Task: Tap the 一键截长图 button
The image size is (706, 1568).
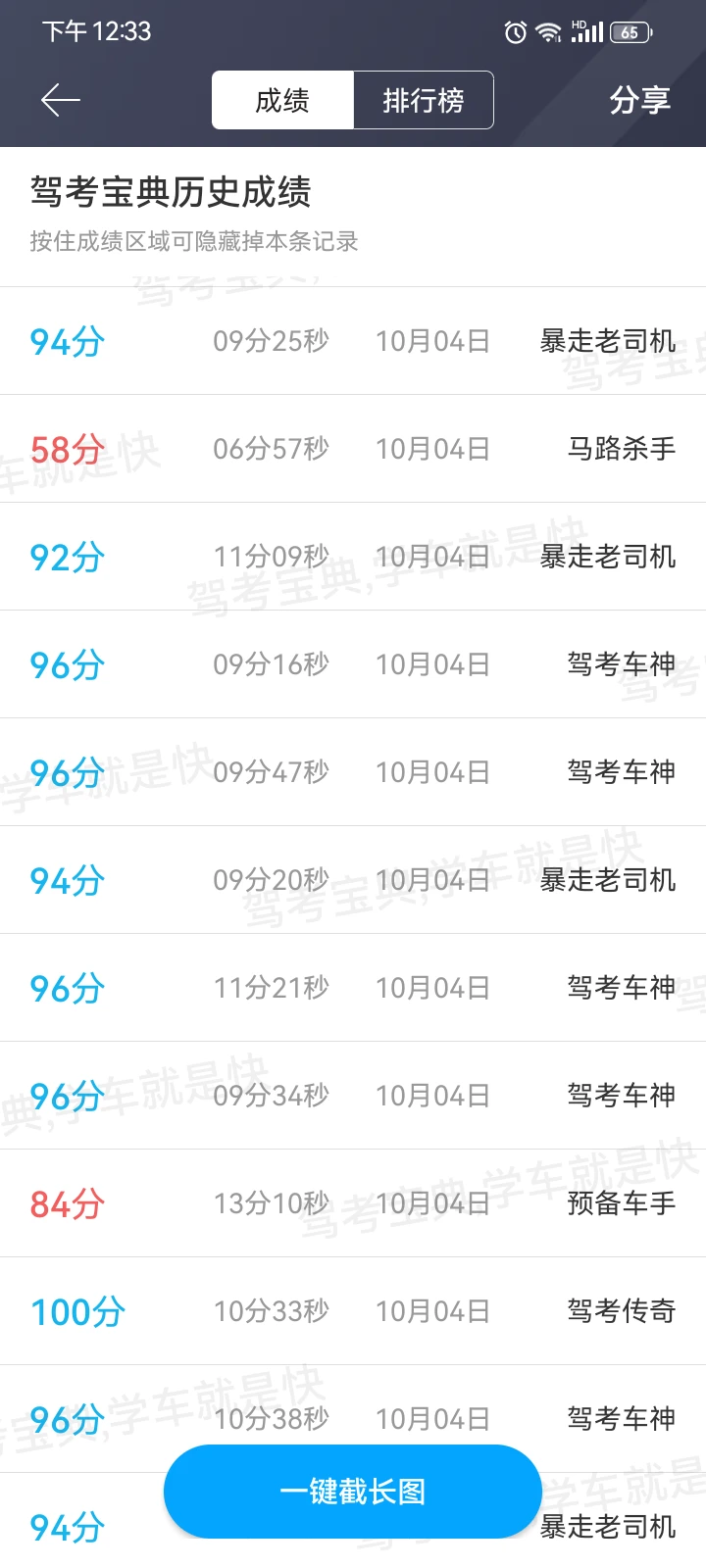Action: click(353, 1492)
